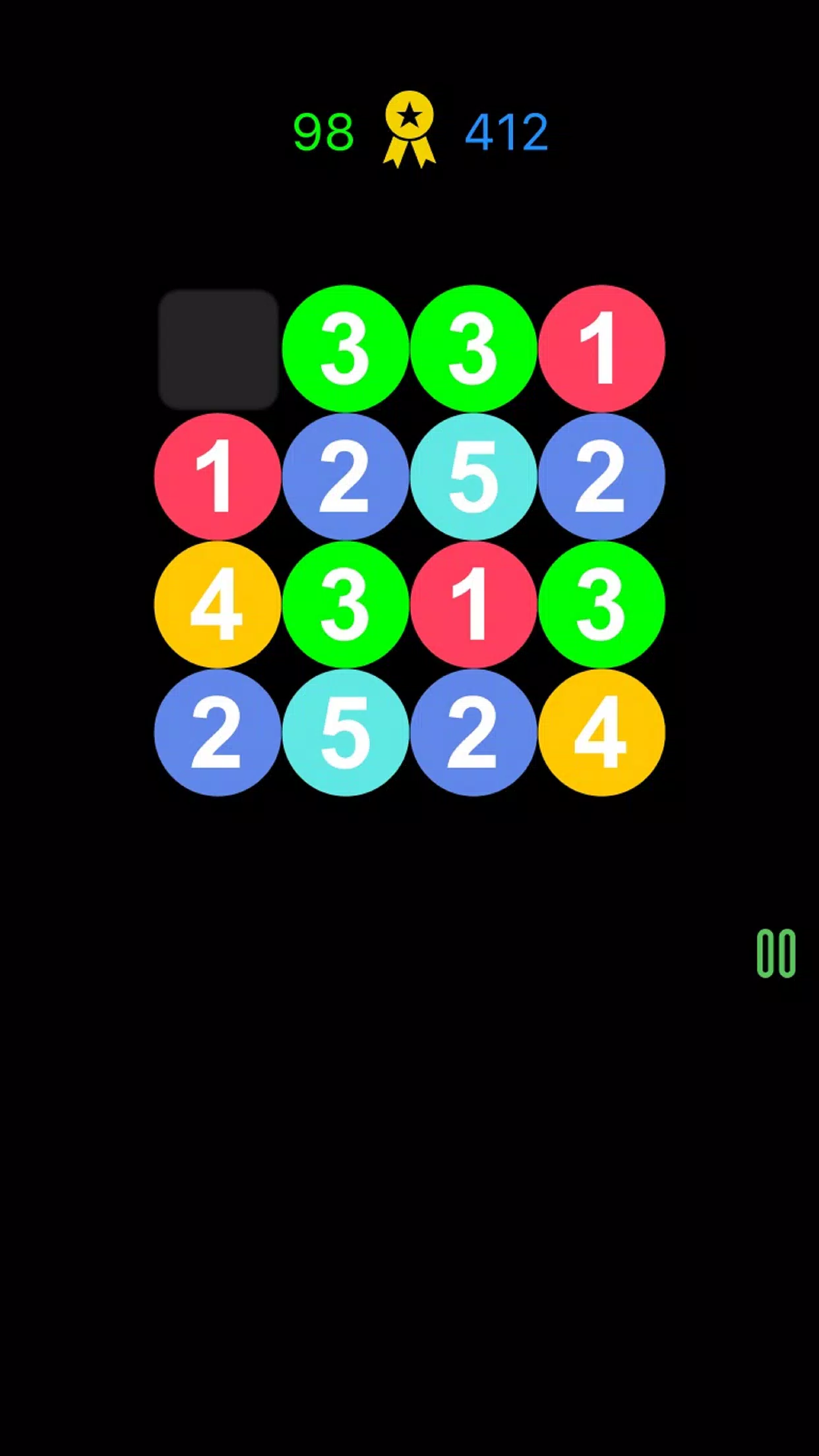Select the red 1 tile under the empty slot
Viewport: 819px width, 1456px height.
217,476
